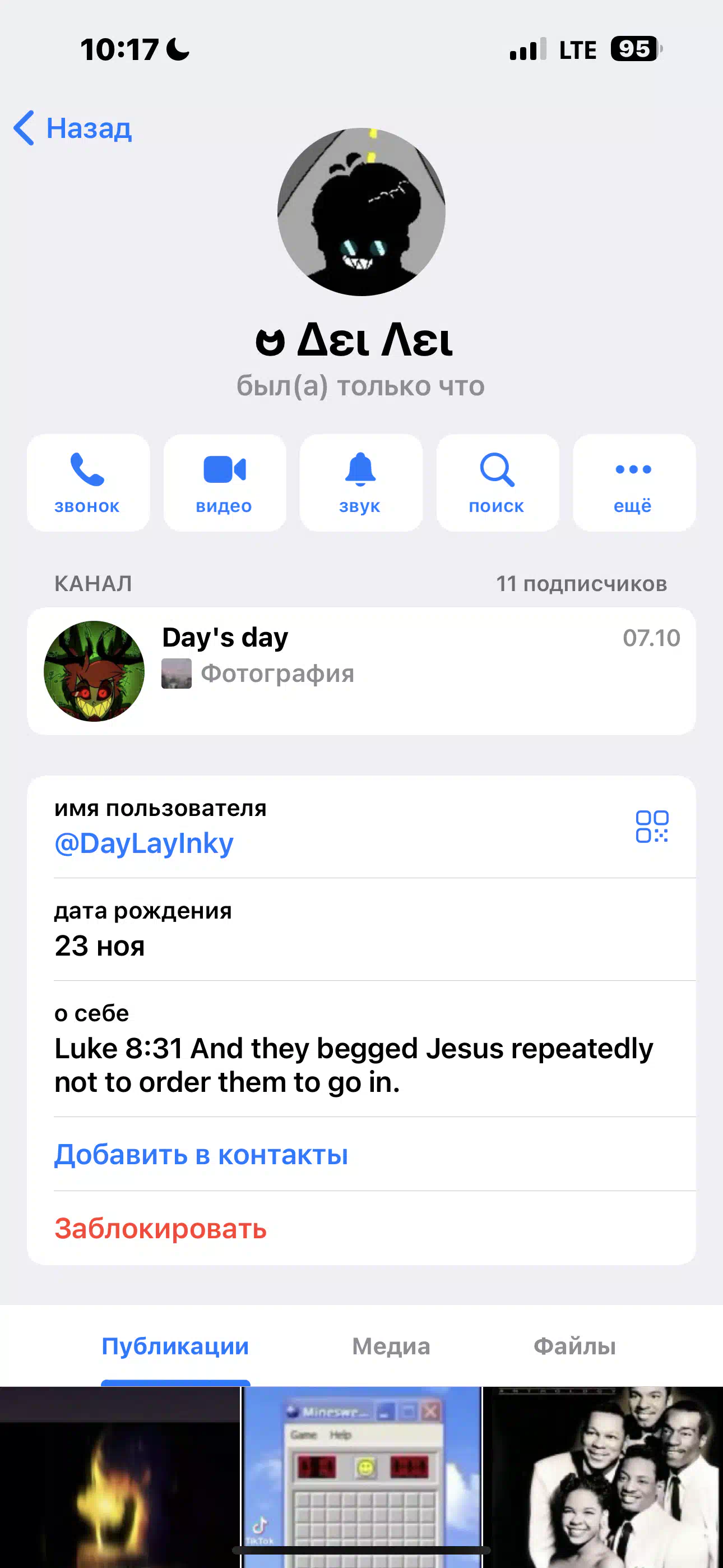Start a video call via видео
Image resolution: width=723 pixels, height=1568 pixels.
pyautogui.click(x=225, y=483)
